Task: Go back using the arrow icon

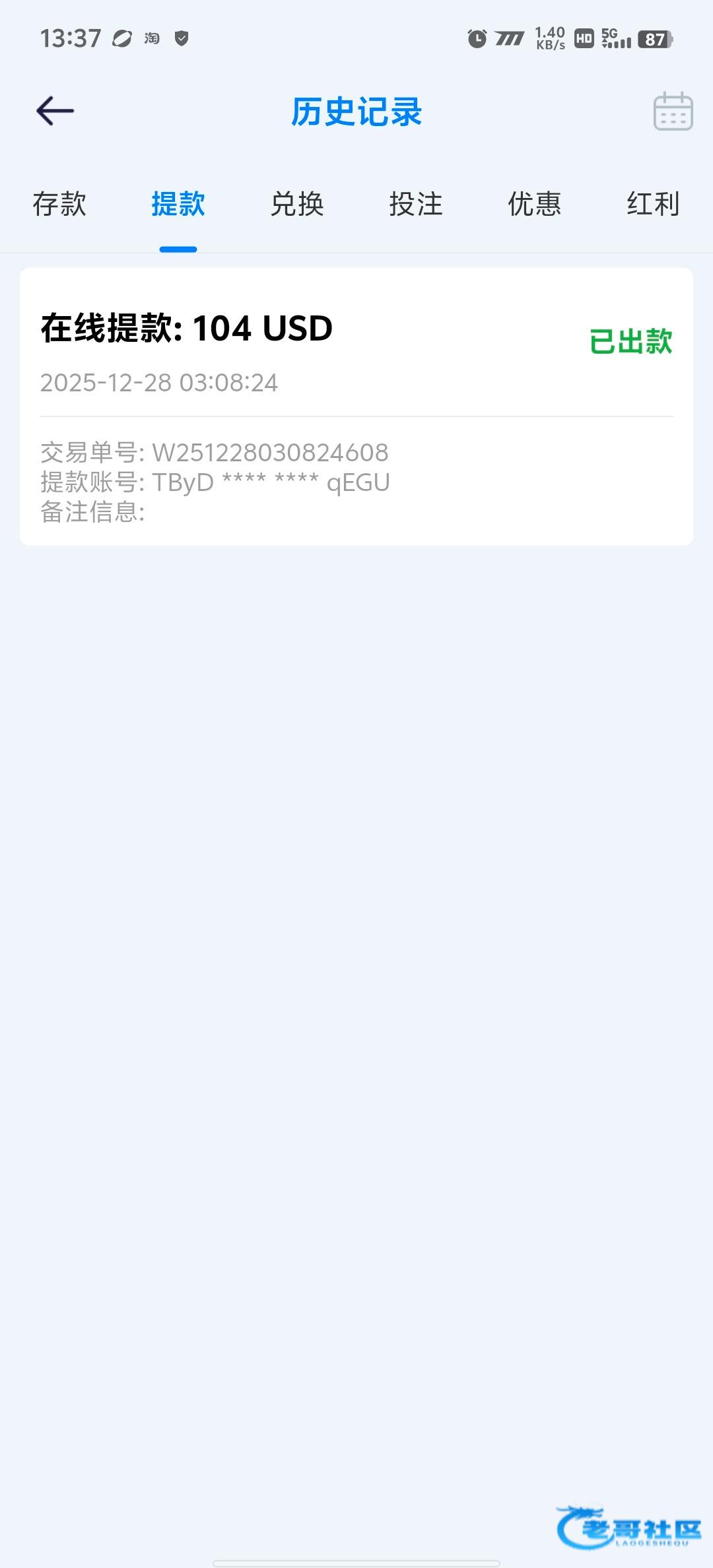Action: pyautogui.click(x=55, y=111)
